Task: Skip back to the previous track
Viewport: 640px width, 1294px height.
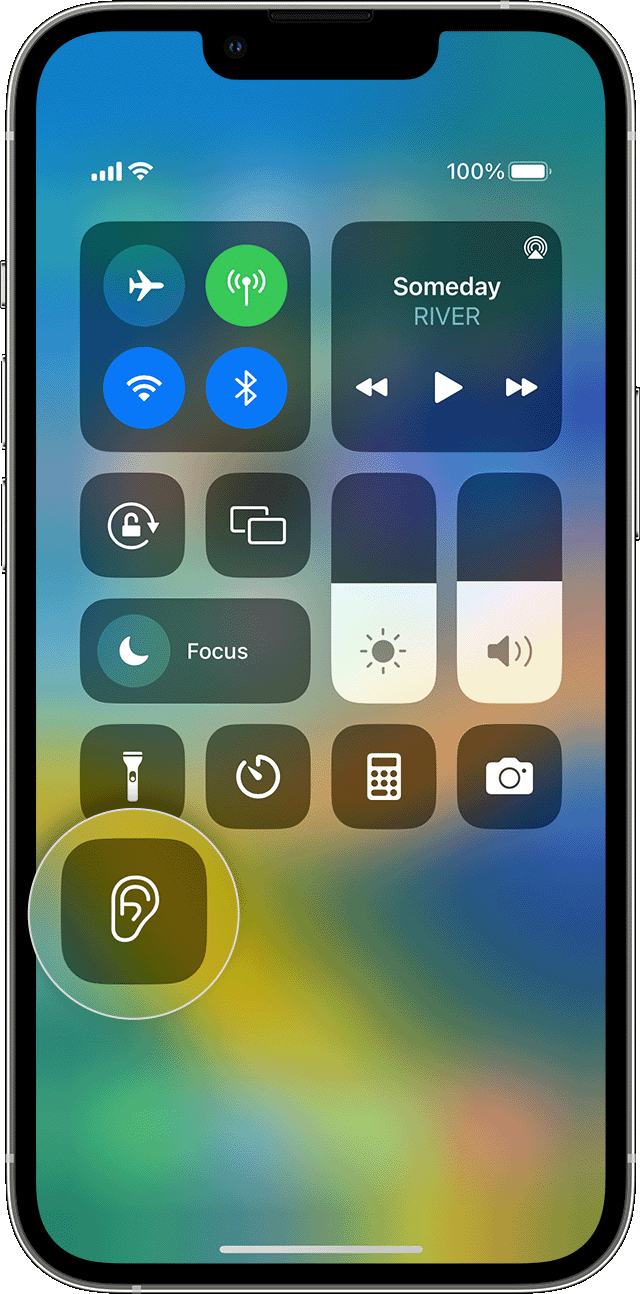Action: pyautogui.click(x=372, y=388)
